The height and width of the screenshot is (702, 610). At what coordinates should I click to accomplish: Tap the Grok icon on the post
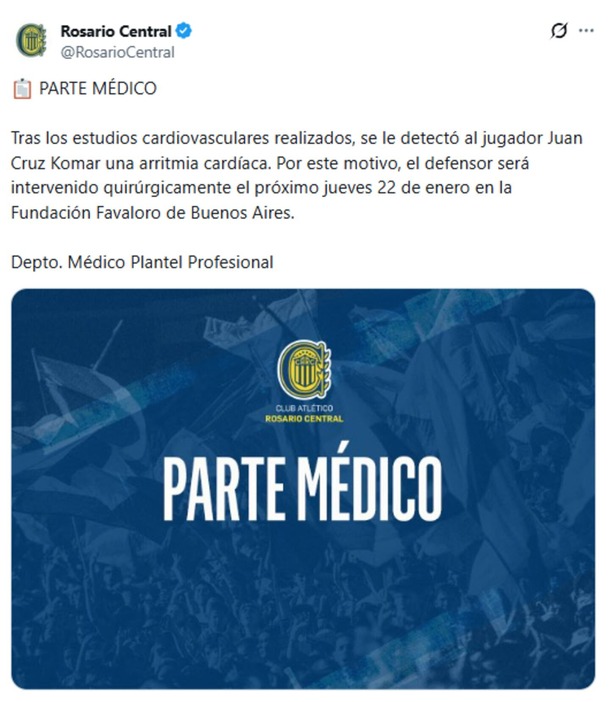tap(559, 31)
